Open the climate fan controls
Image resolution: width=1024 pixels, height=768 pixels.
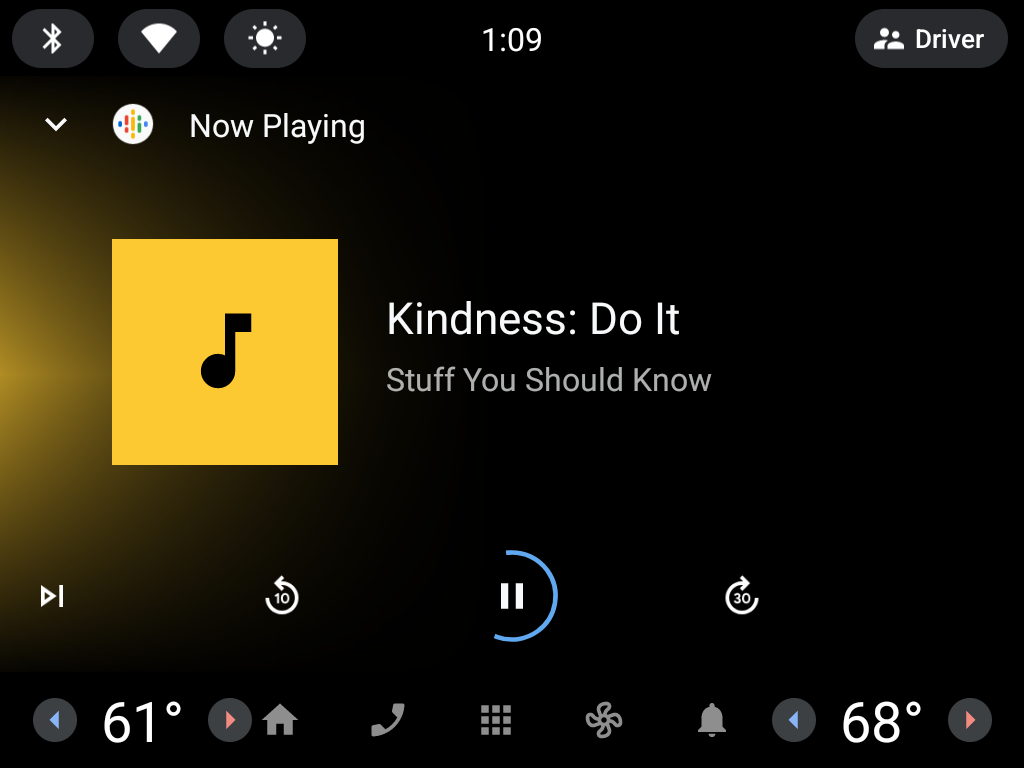coord(604,720)
